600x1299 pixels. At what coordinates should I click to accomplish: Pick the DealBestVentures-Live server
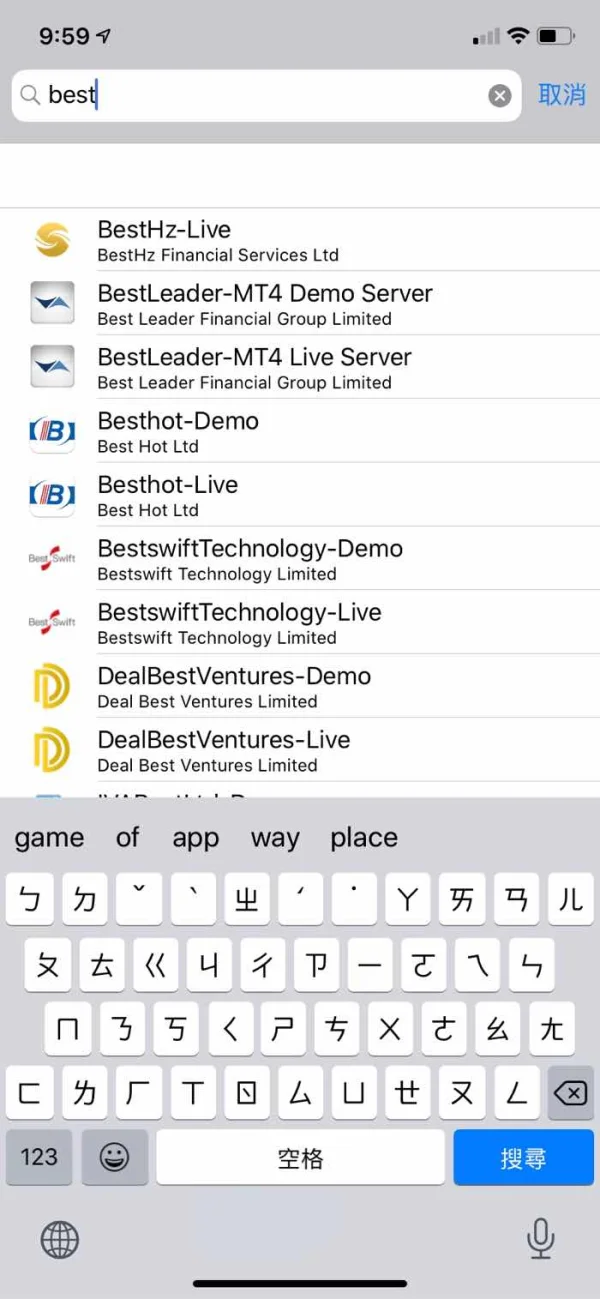point(300,751)
